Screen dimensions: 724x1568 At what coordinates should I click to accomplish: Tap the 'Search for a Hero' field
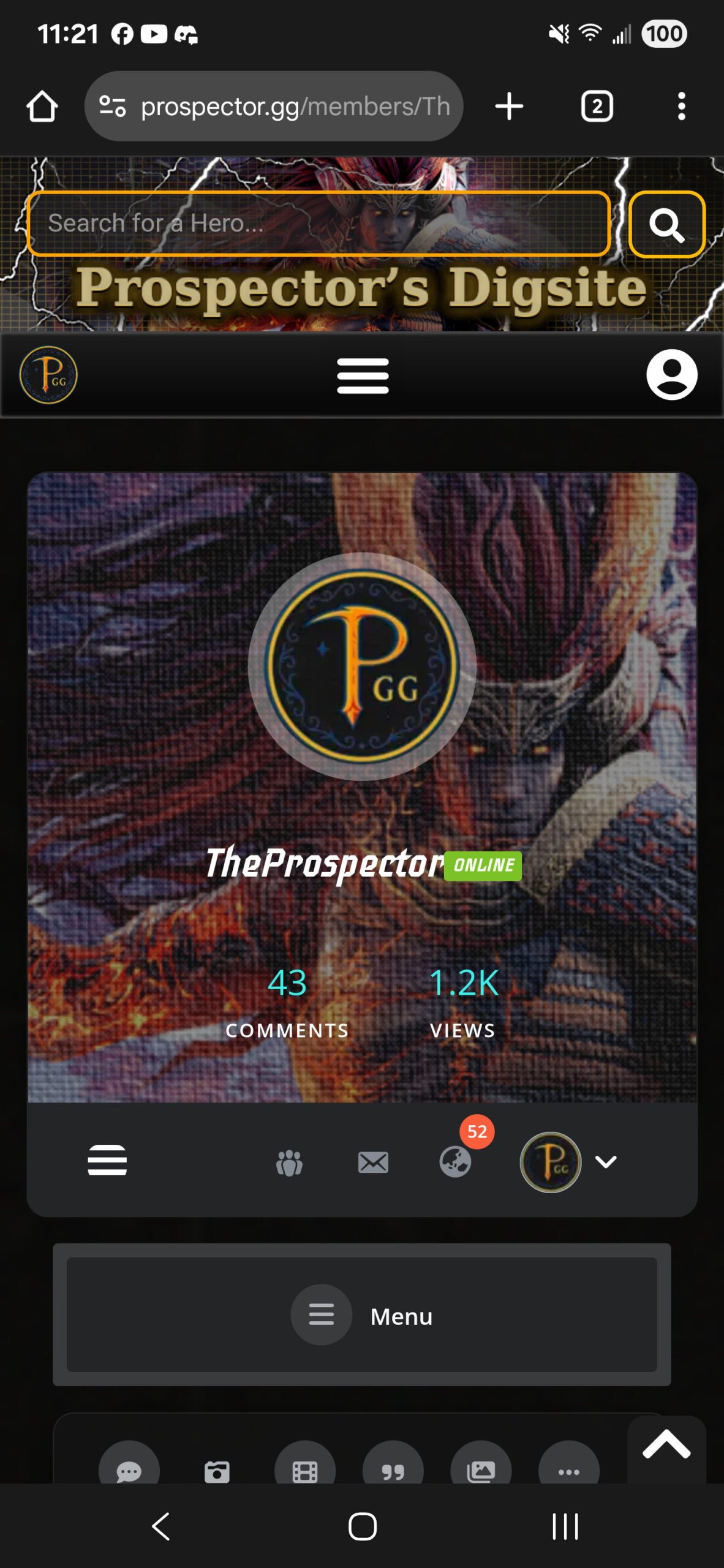319,224
